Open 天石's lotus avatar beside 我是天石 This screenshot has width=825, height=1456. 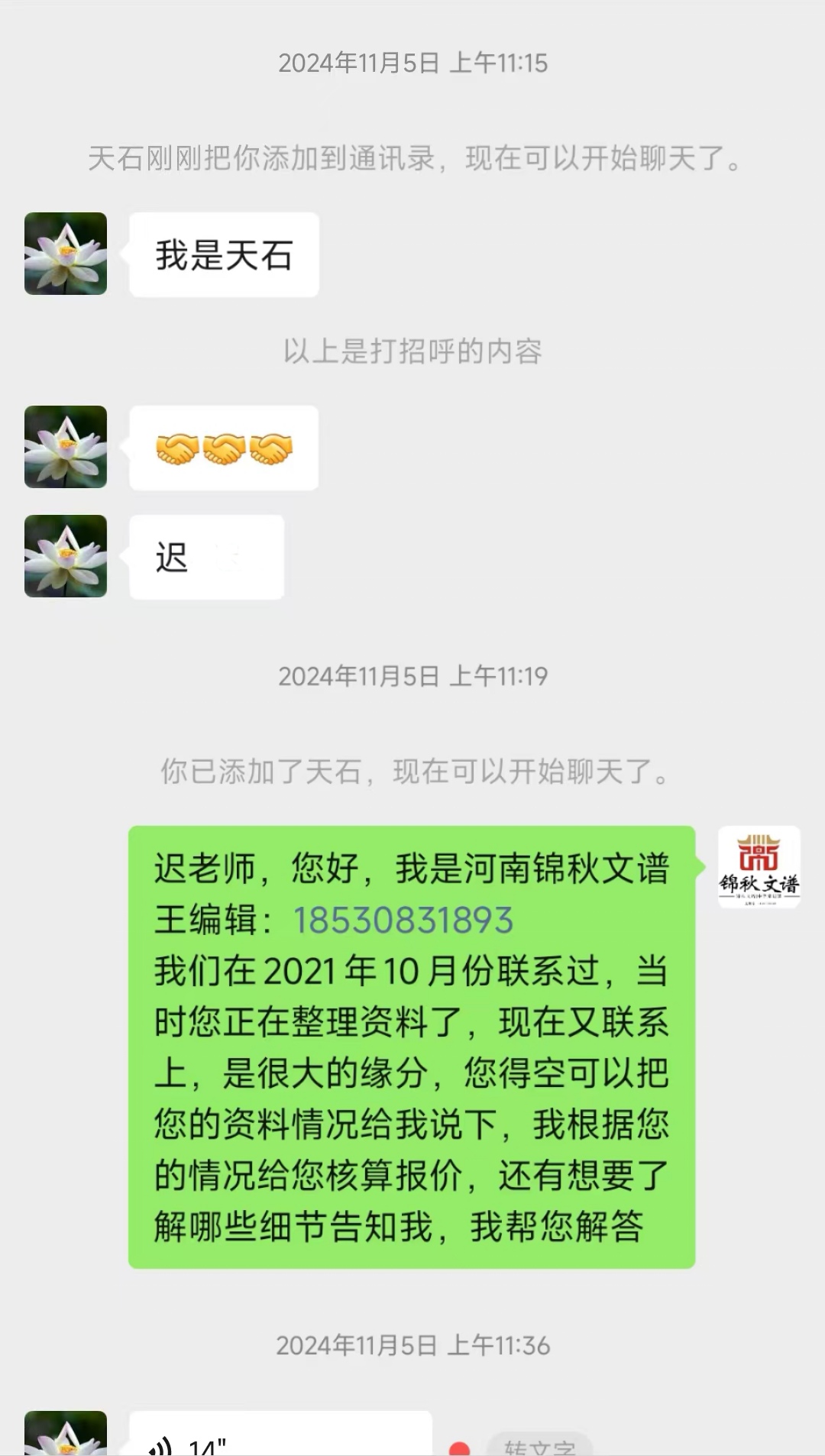click(66, 254)
